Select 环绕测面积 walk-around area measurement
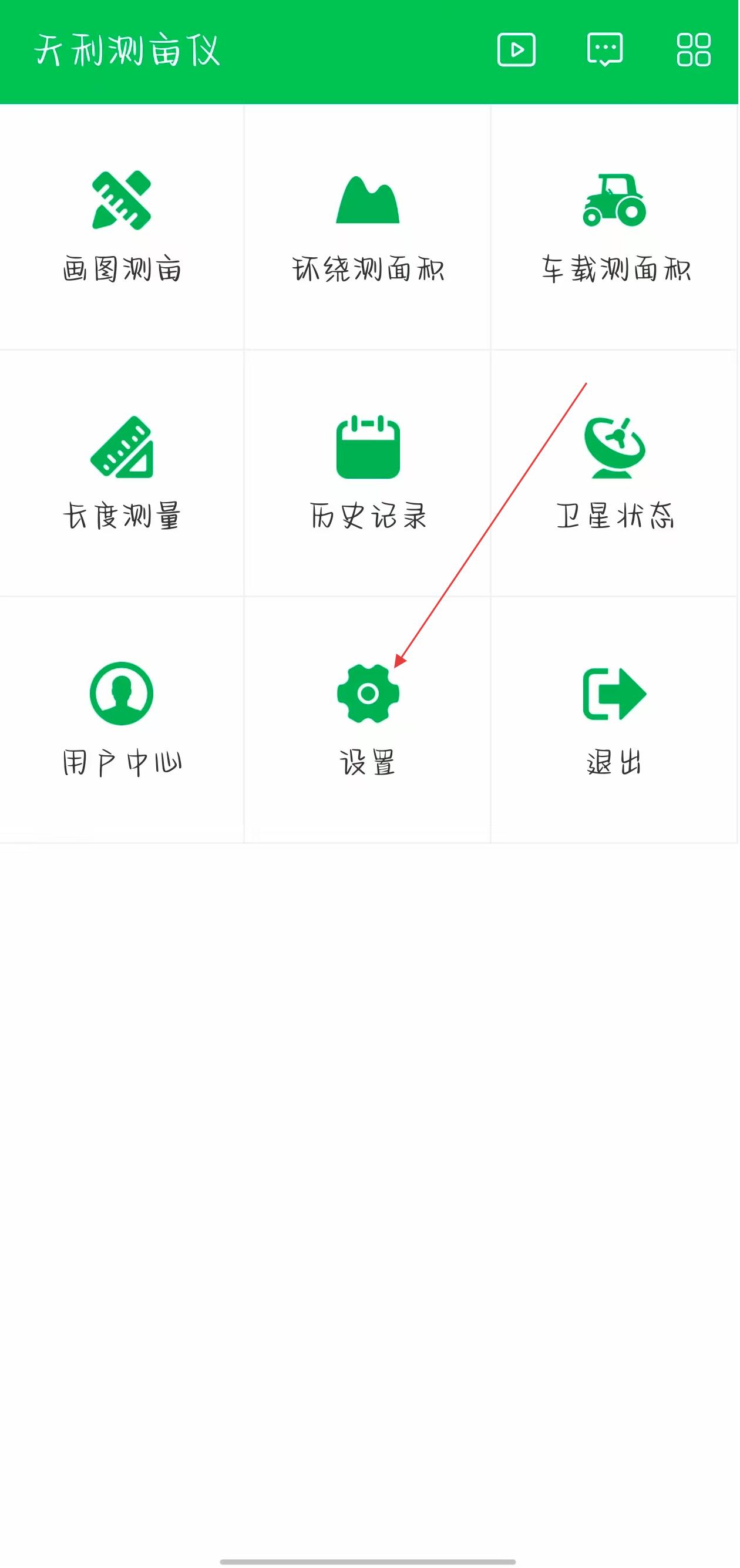The width and height of the screenshot is (740, 1568). (x=368, y=227)
